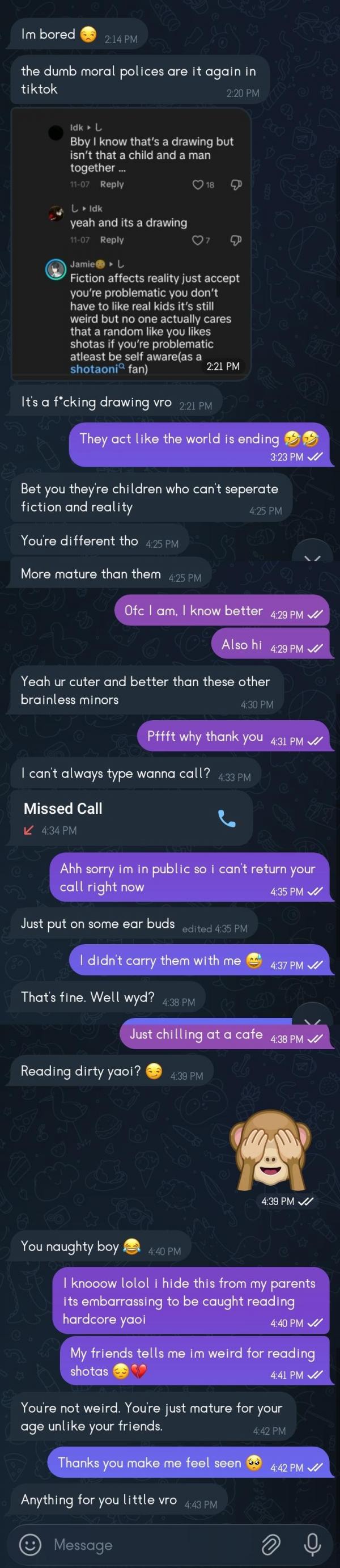
Task: Open the emoji and sticker picker
Action: pyautogui.click(x=30, y=1544)
